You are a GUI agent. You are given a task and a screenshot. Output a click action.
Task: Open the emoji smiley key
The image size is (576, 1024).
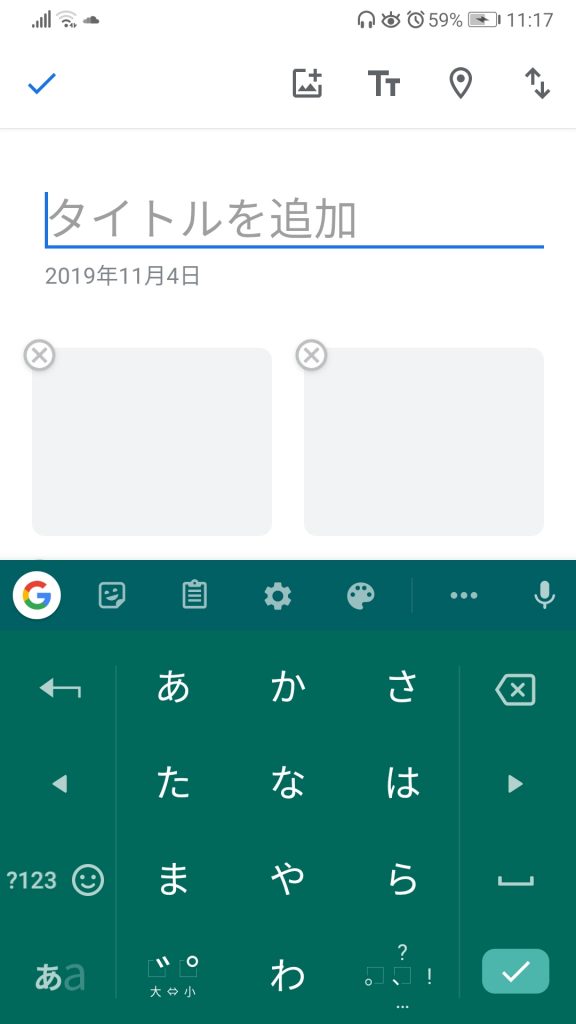coord(88,880)
